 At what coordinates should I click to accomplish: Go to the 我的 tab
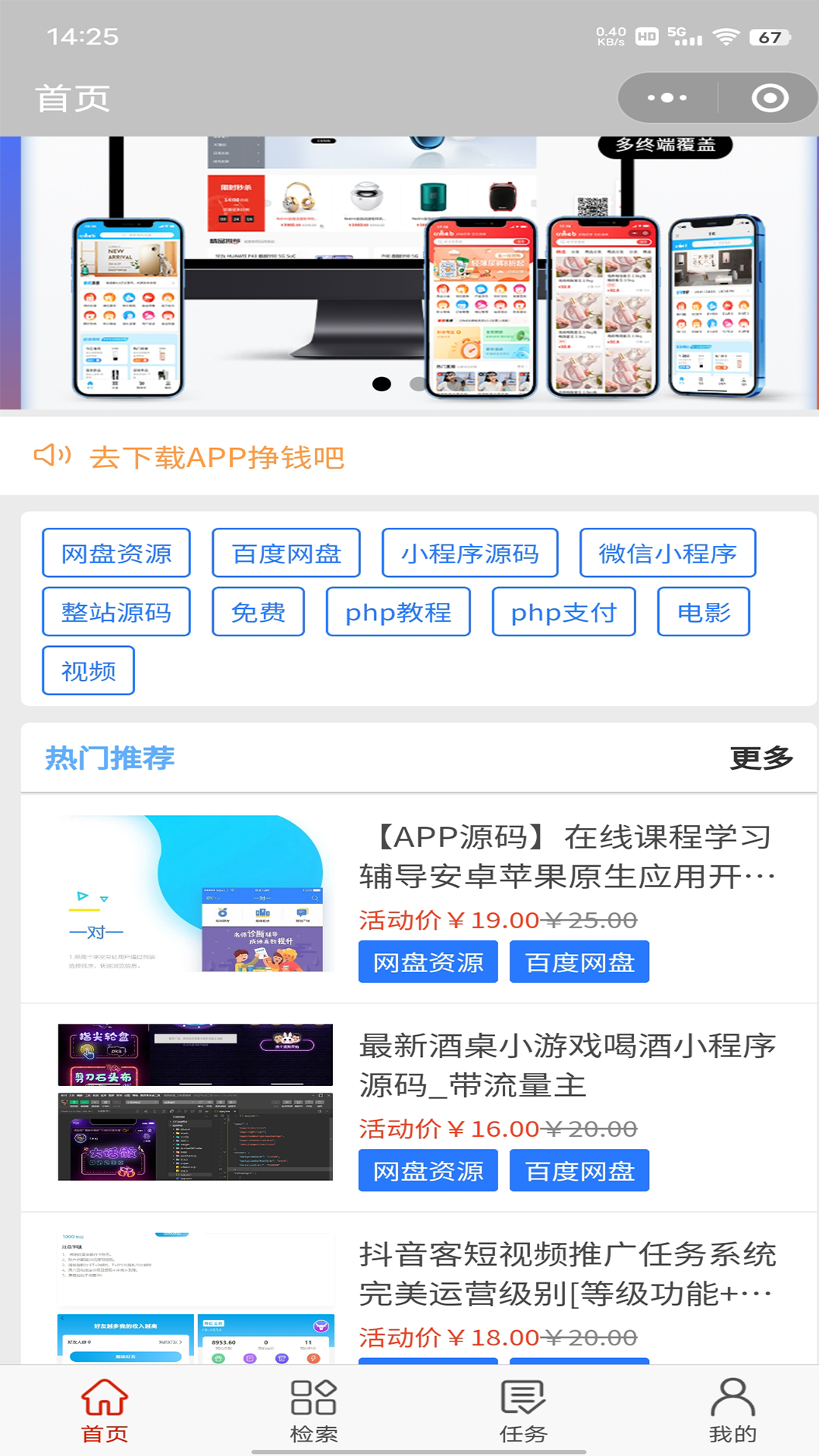tap(733, 1410)
